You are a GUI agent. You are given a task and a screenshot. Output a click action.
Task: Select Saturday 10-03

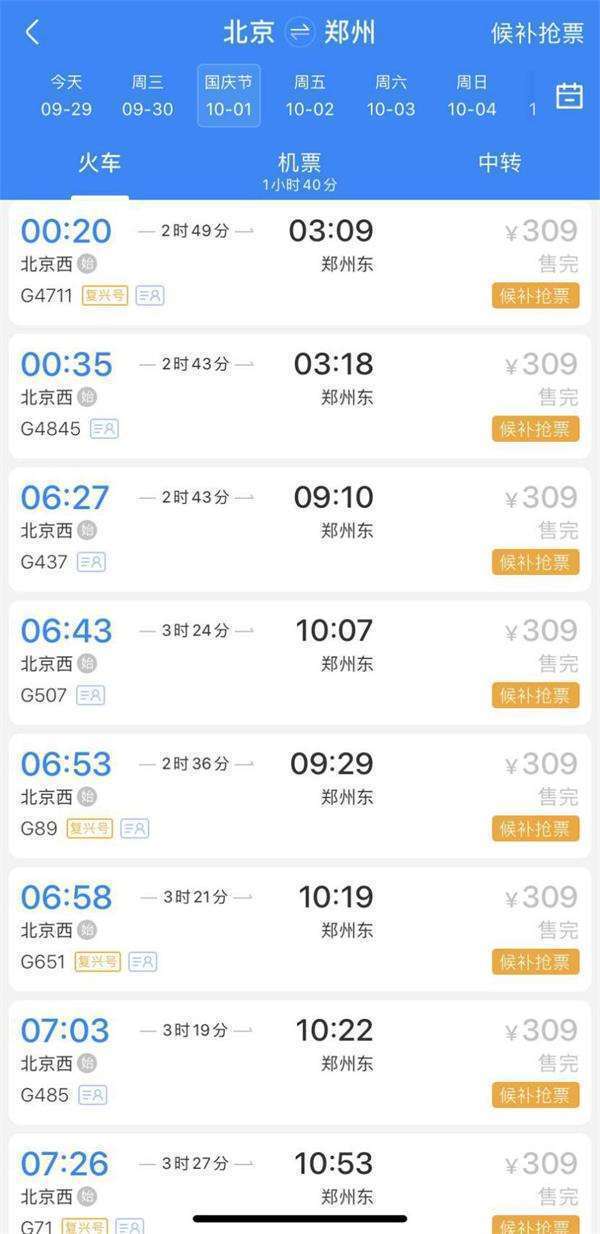390,96
